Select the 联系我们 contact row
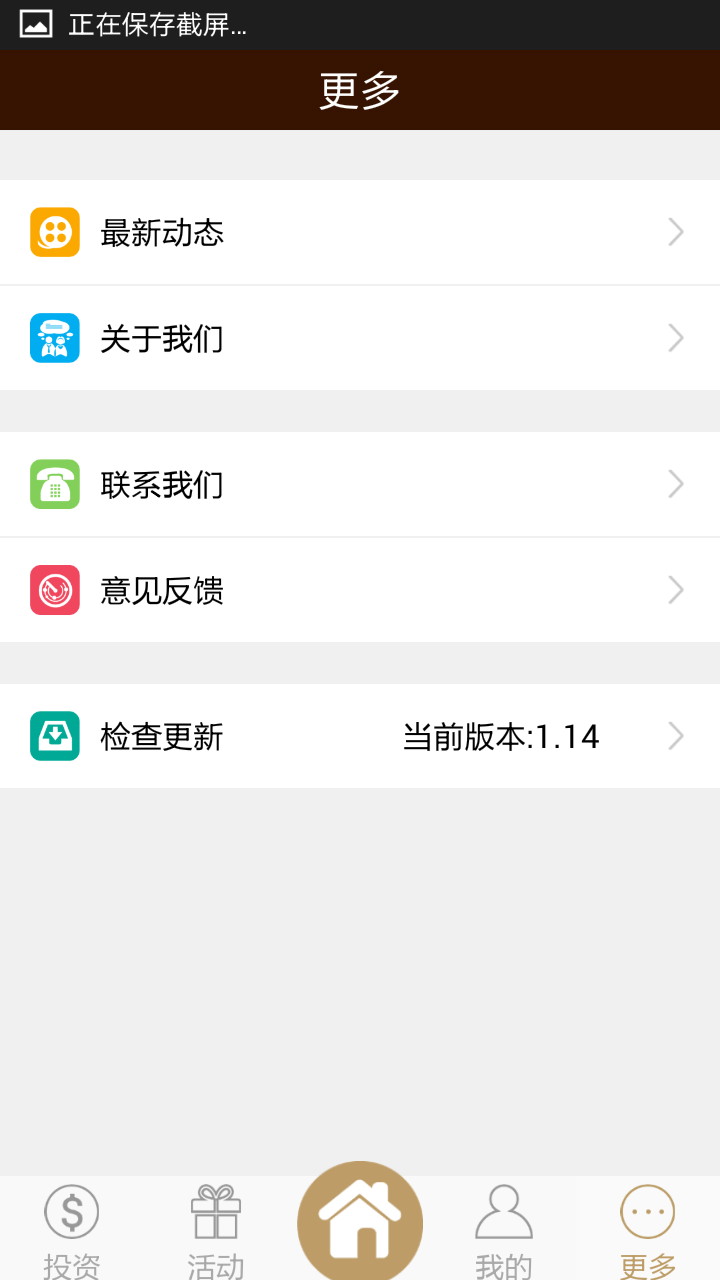Viewport: 720px width, 1280px height. click(360, 484)
